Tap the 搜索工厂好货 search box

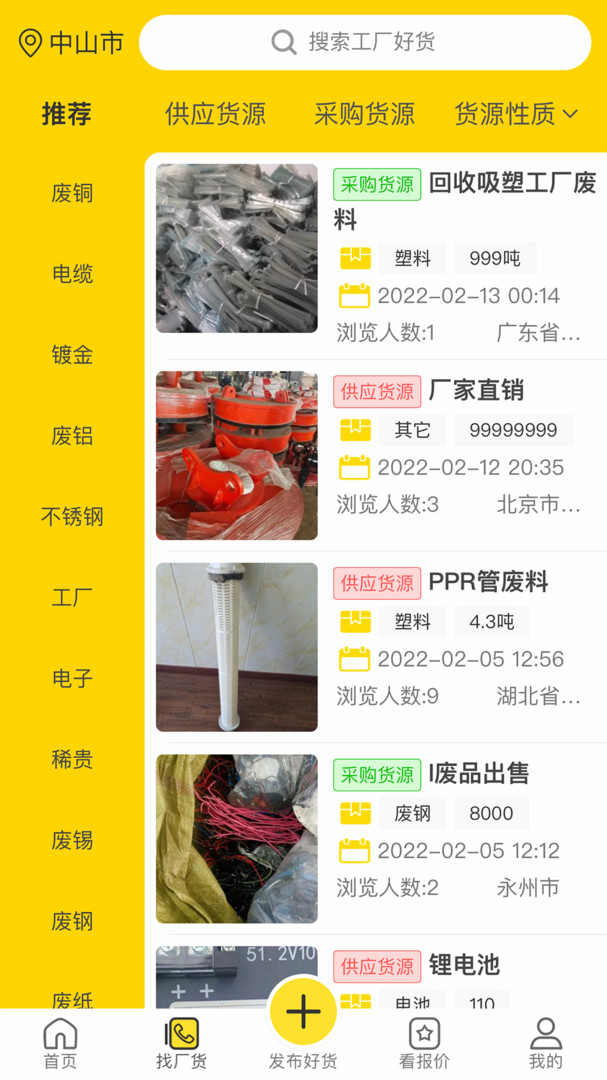point(365,42)
